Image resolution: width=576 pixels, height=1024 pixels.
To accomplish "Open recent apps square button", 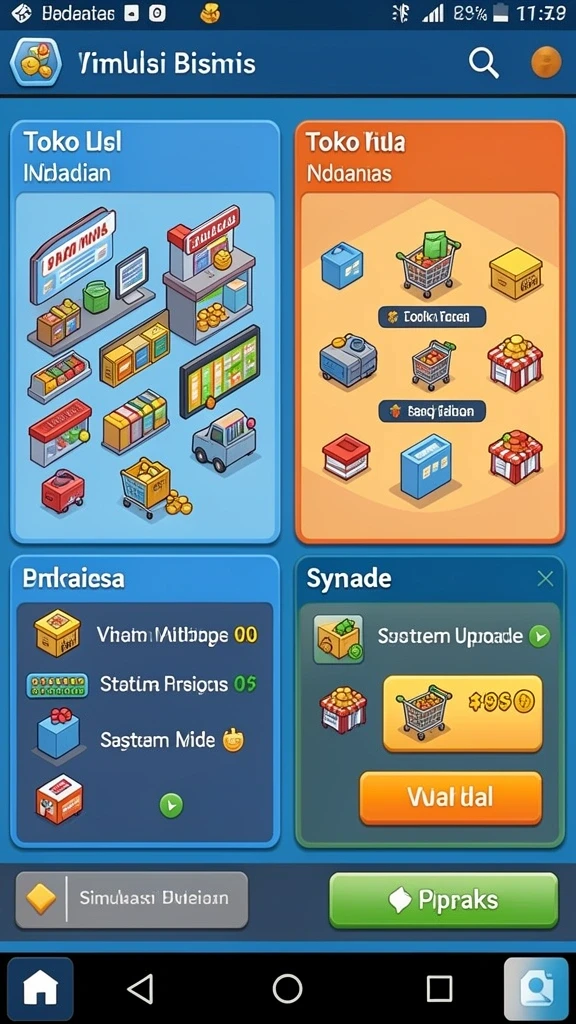I will 440,989.
